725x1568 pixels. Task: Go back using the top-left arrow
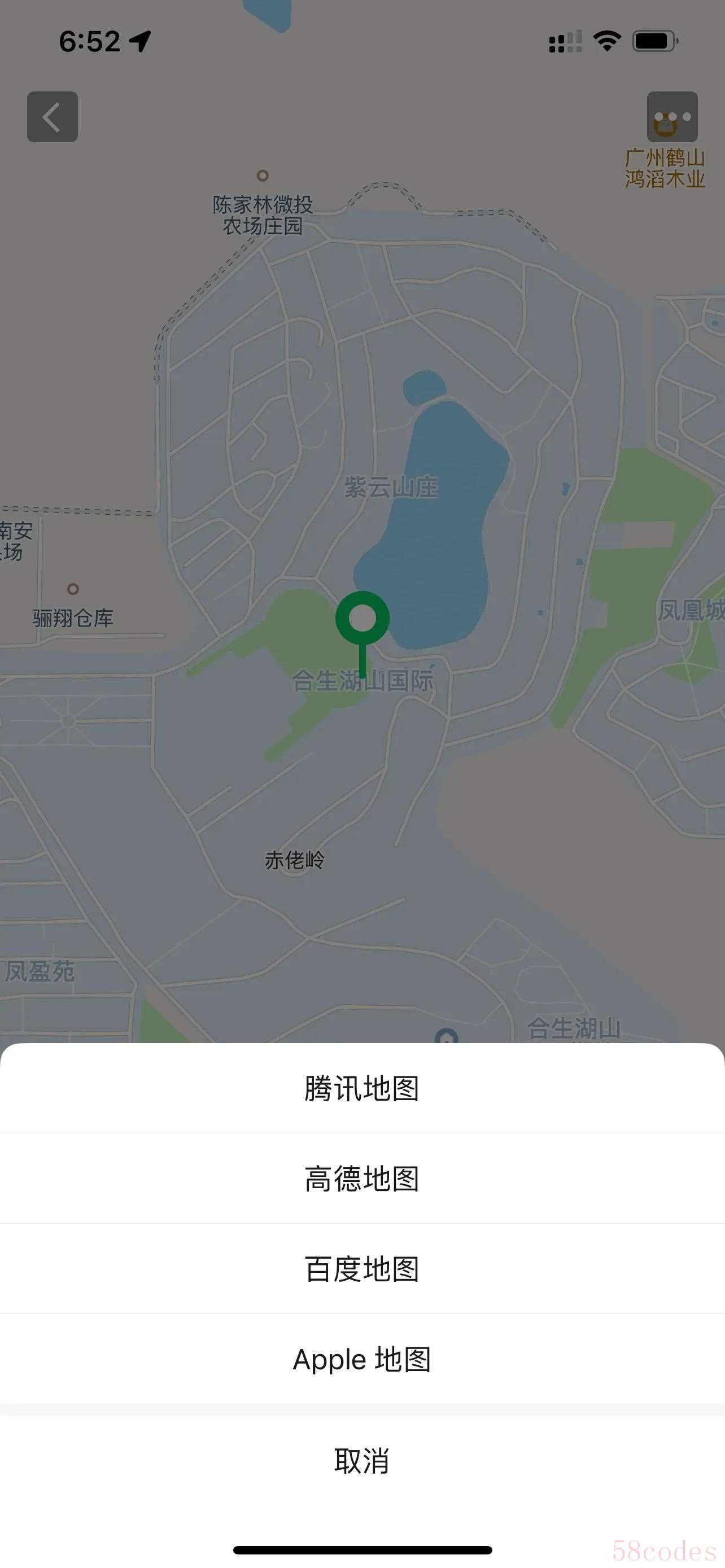(x=53, y=117)
